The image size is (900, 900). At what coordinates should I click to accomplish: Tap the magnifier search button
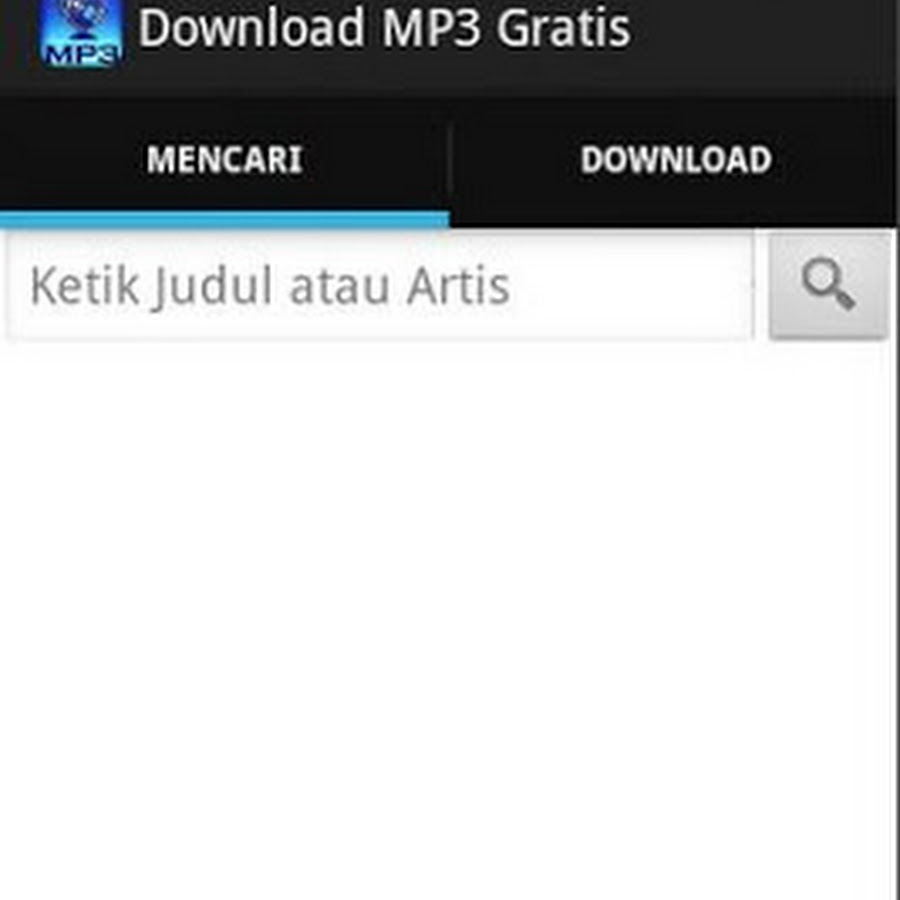[x=827, y=287]
